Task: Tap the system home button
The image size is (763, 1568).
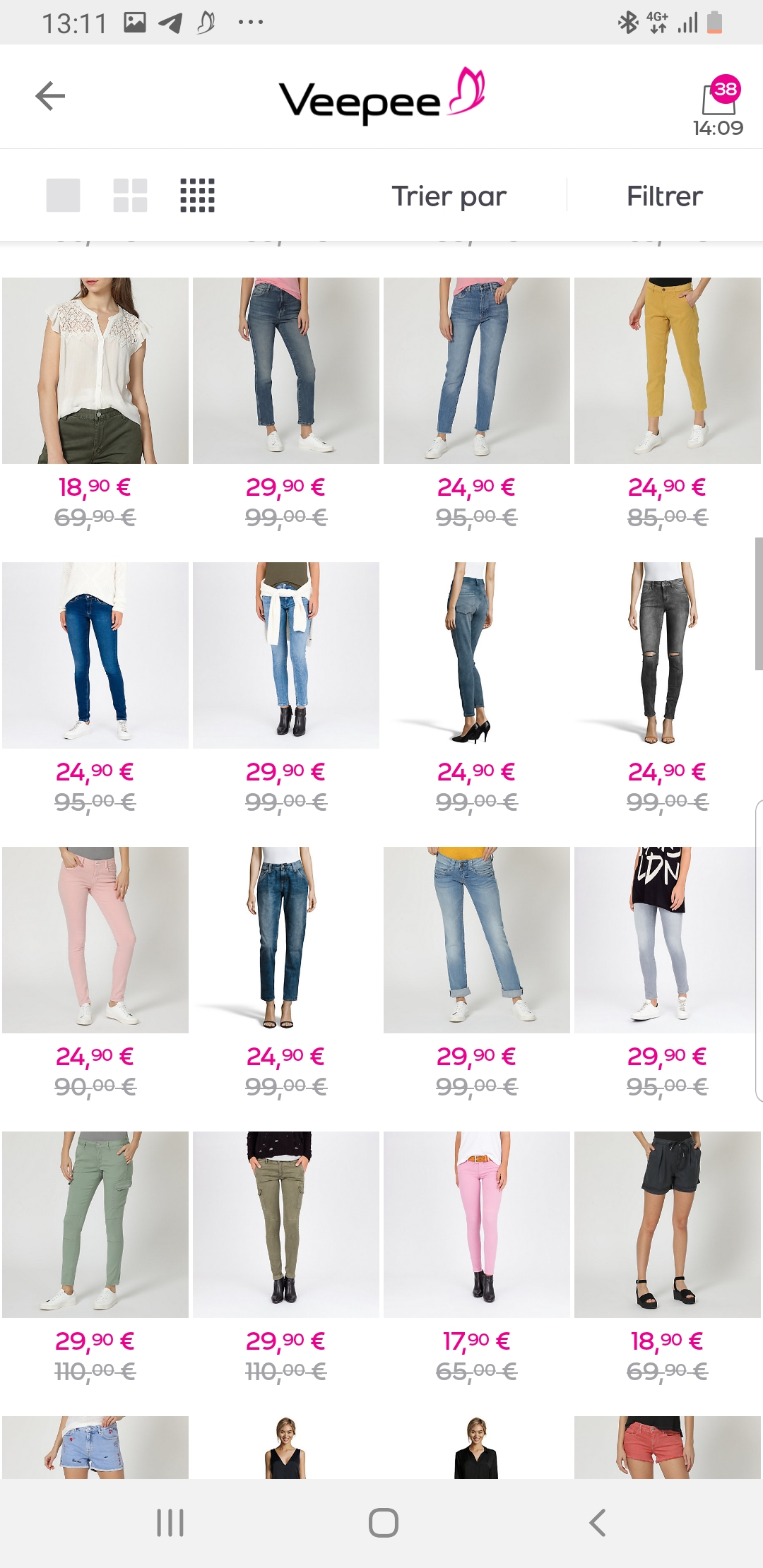Action: [383, 1523]
